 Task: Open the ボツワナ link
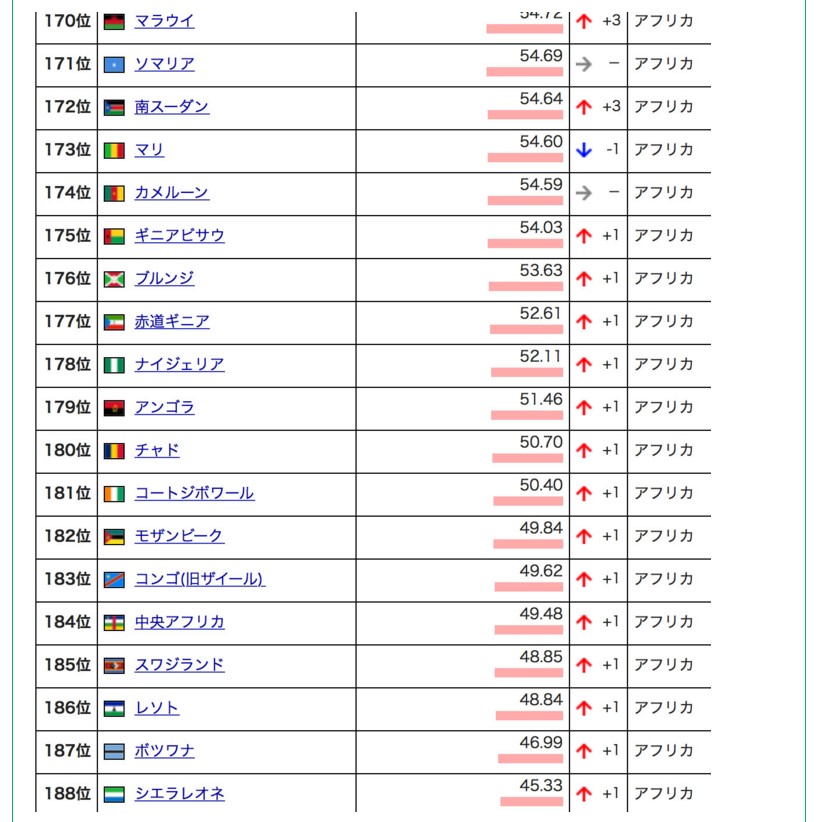[164, 752]
